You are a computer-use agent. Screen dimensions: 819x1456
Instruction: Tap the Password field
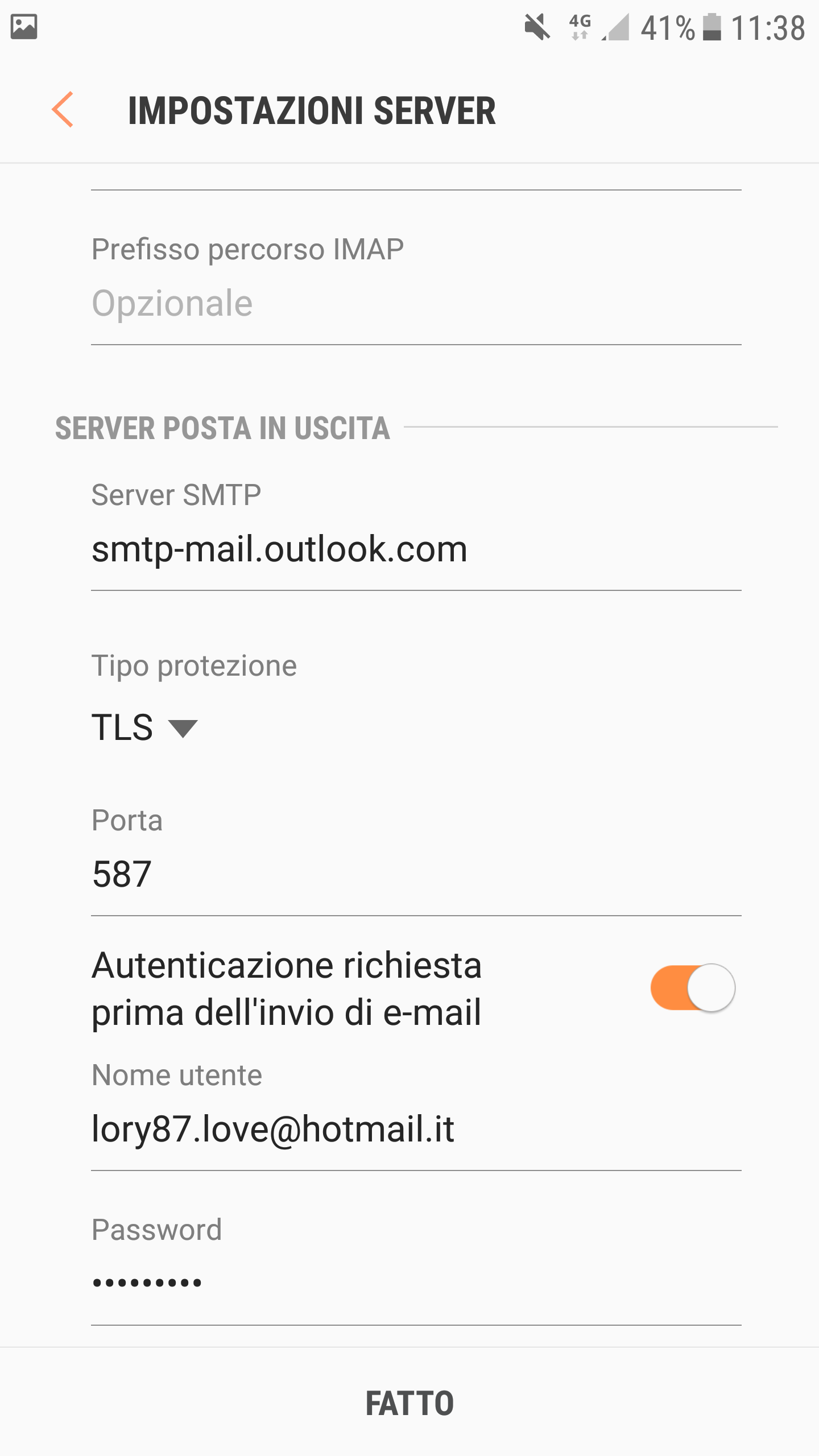[415, 1283]
